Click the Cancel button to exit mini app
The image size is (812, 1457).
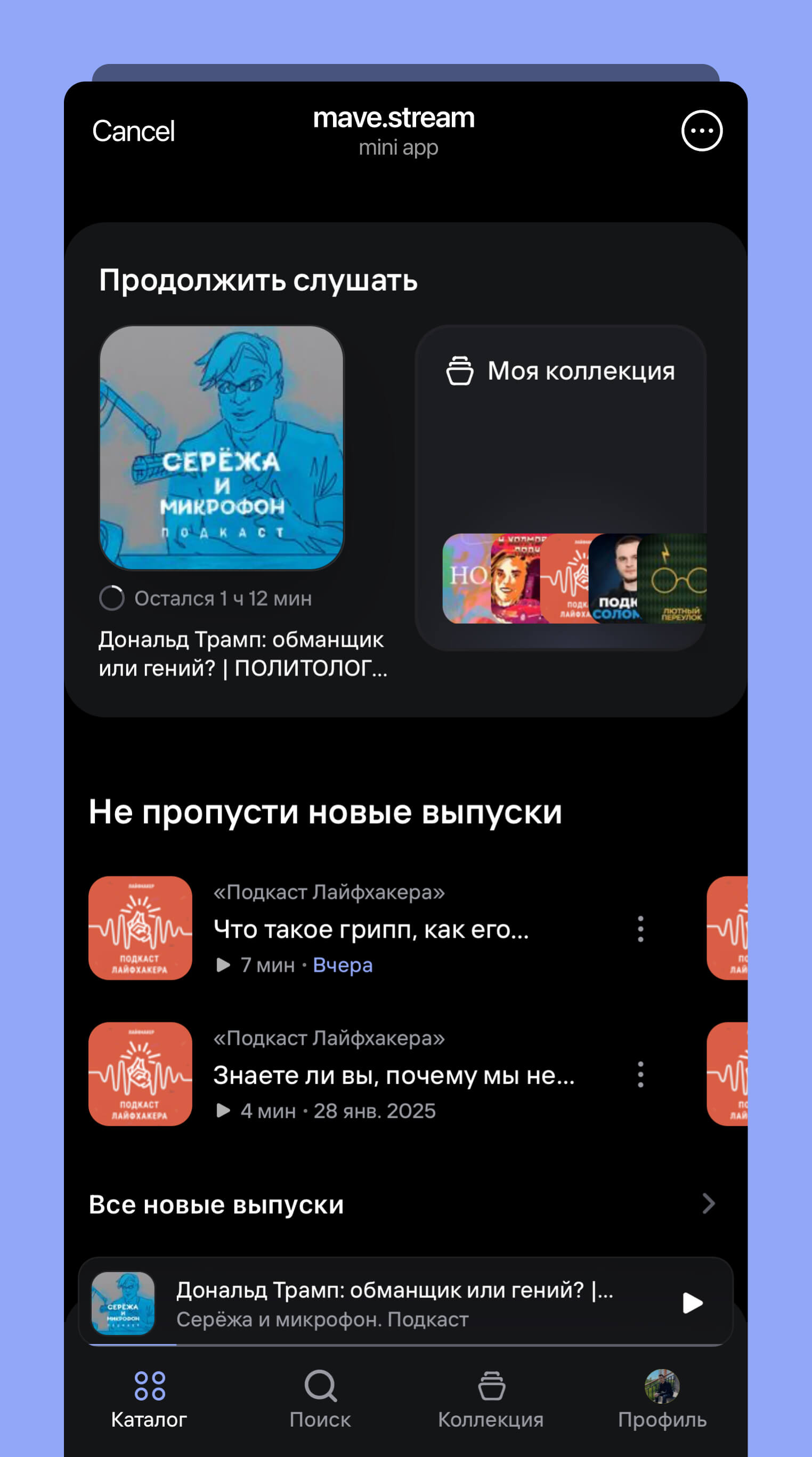coord(134,131)
